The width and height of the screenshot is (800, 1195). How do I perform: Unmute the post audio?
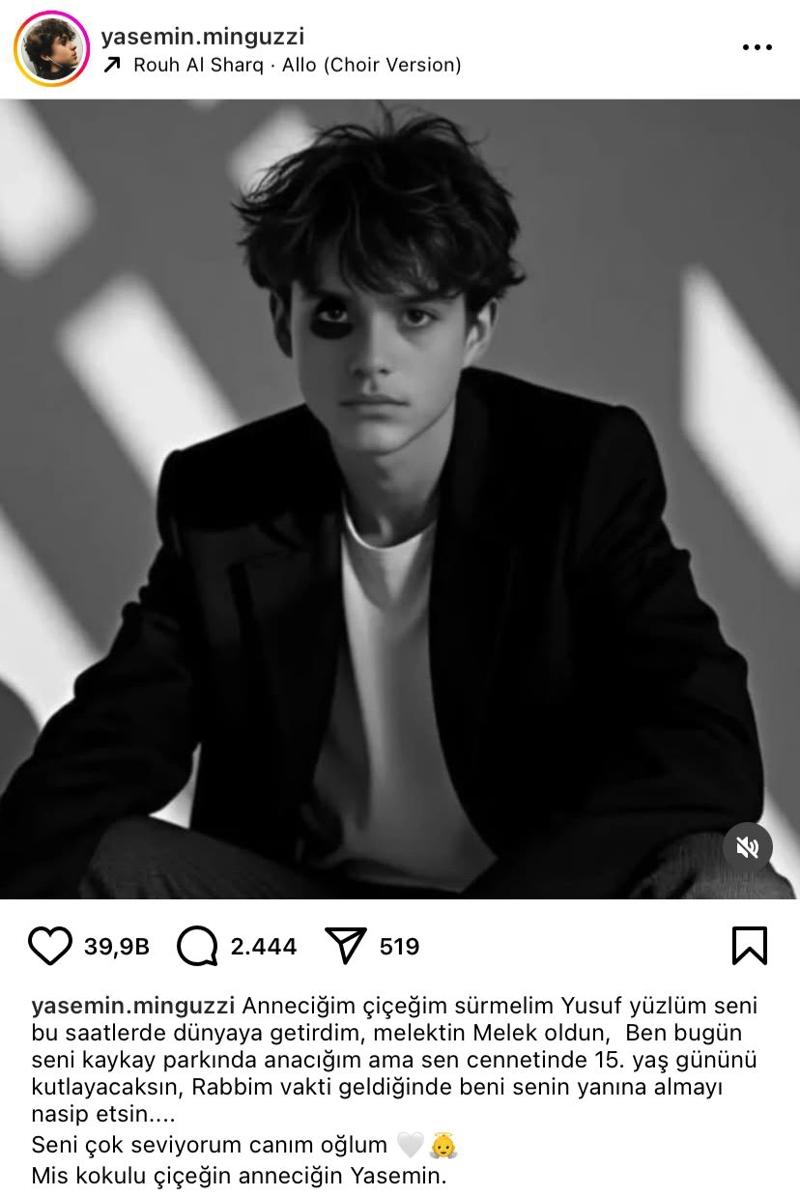click(x=747, y=848)
